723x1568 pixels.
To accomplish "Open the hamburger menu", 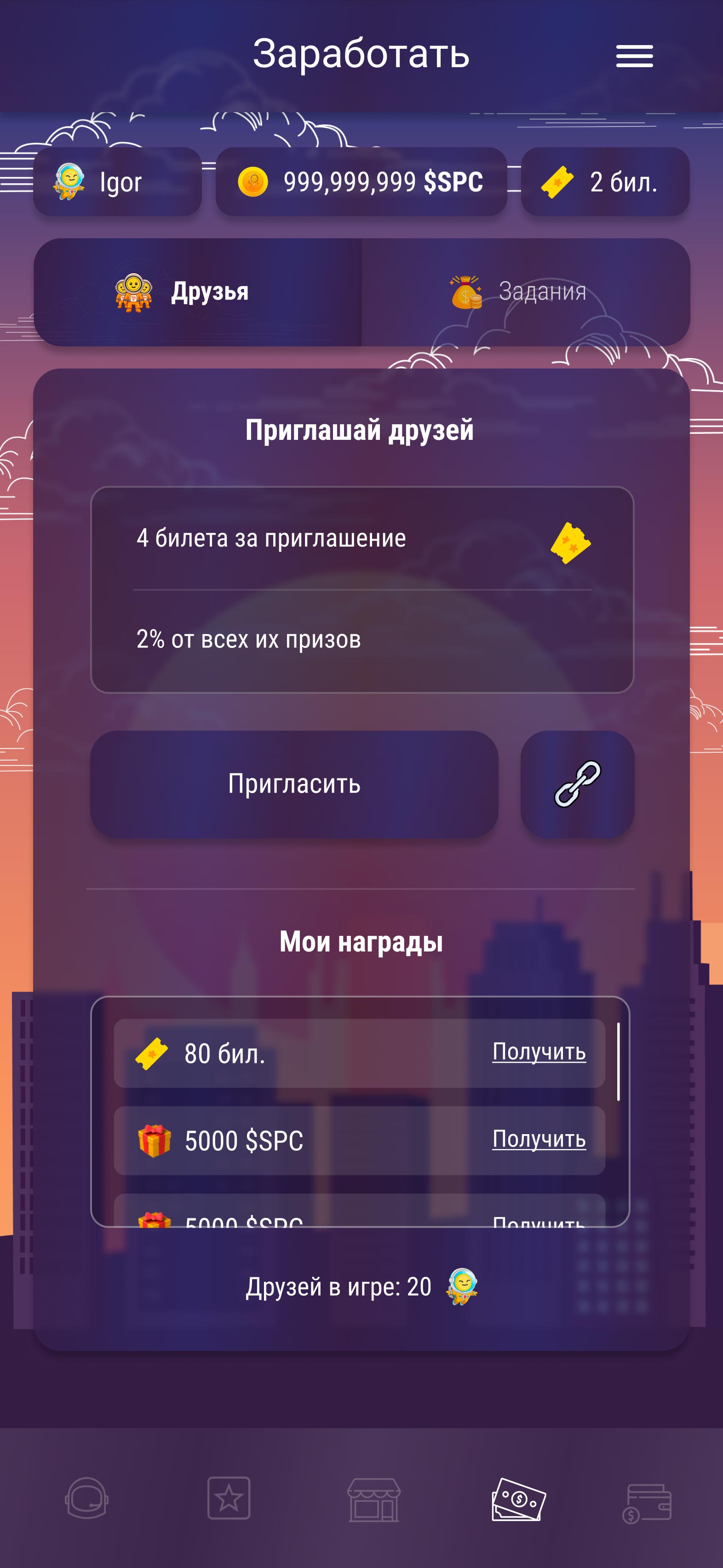I will click(x=634, y=56).
